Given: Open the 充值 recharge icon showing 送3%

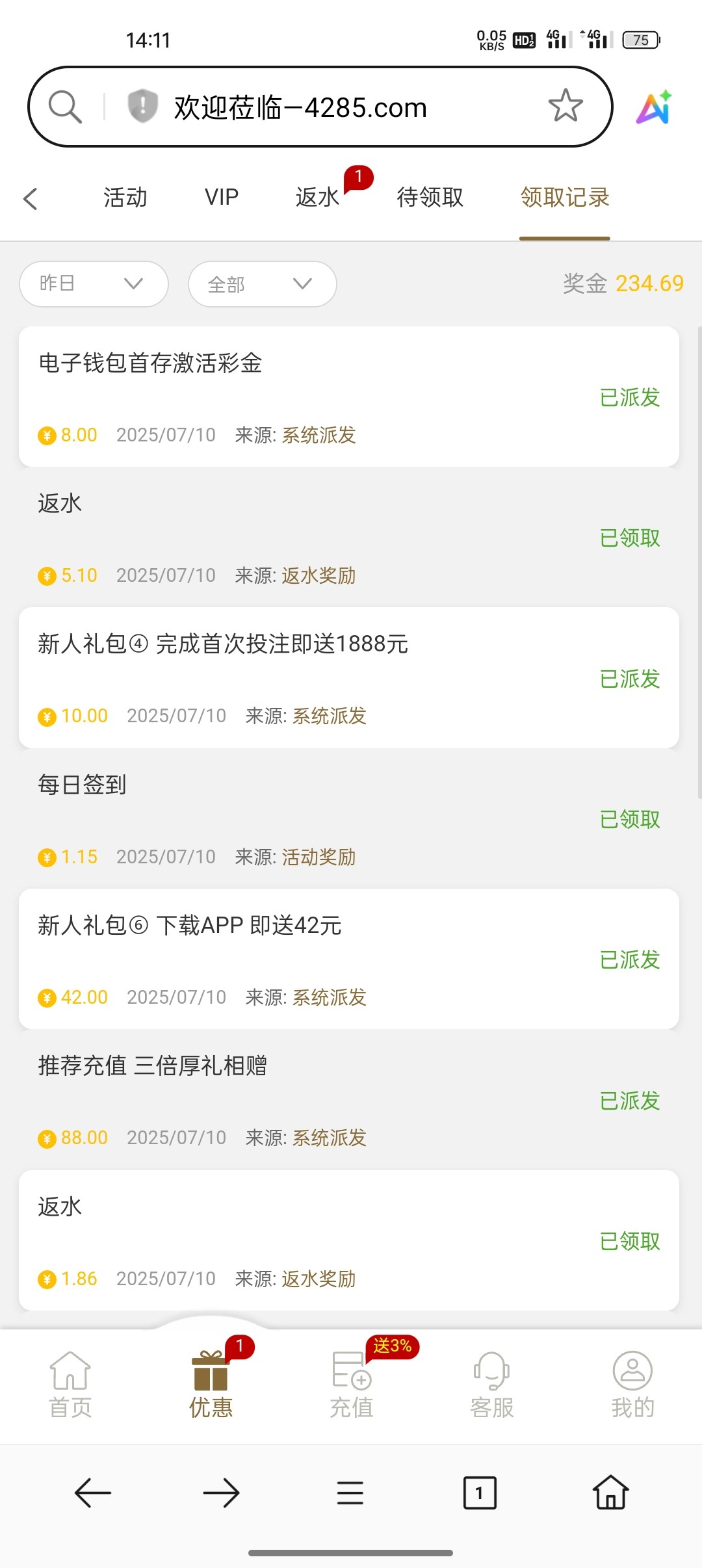Looking at the screenshot, I should tap(351, 1378).
